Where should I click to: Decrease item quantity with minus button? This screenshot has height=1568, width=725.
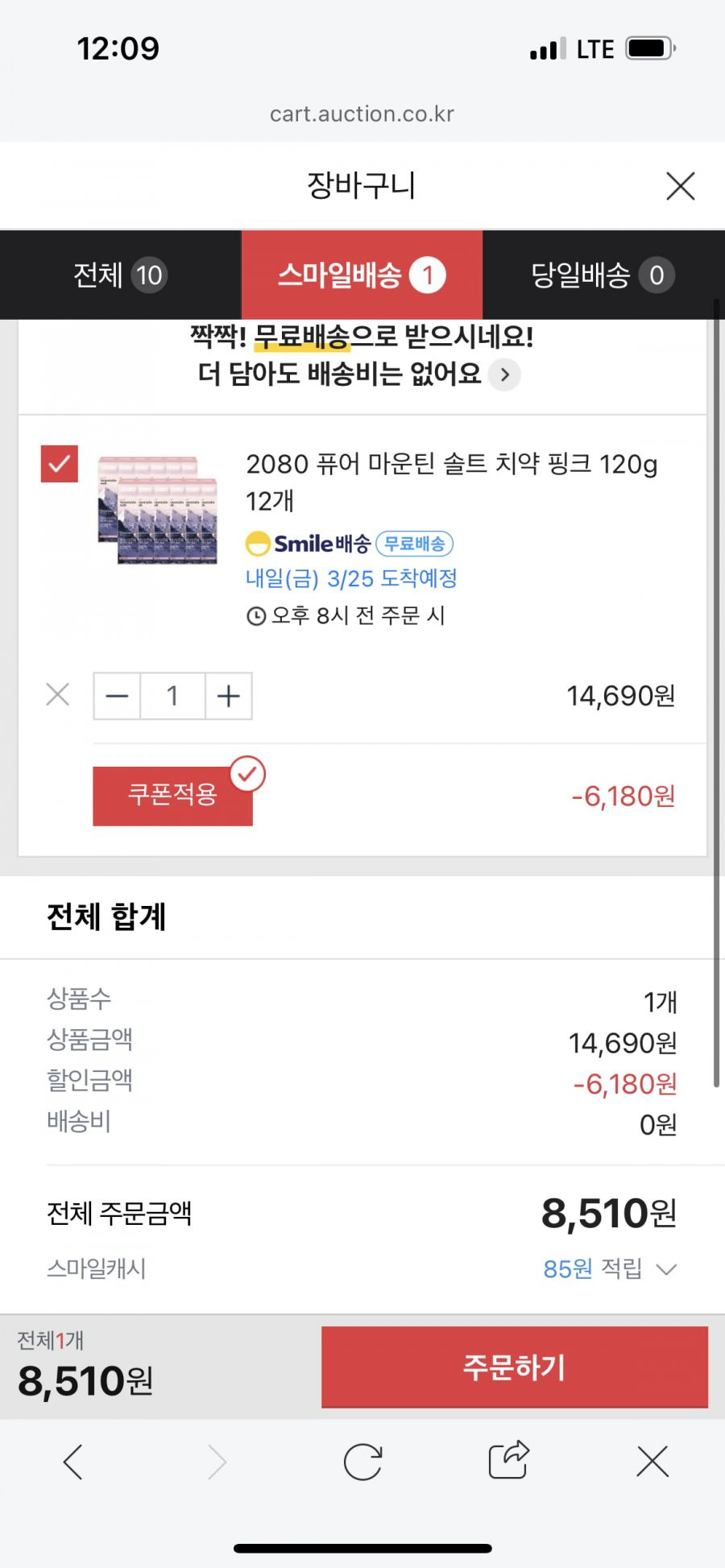(x=118, y=696)
